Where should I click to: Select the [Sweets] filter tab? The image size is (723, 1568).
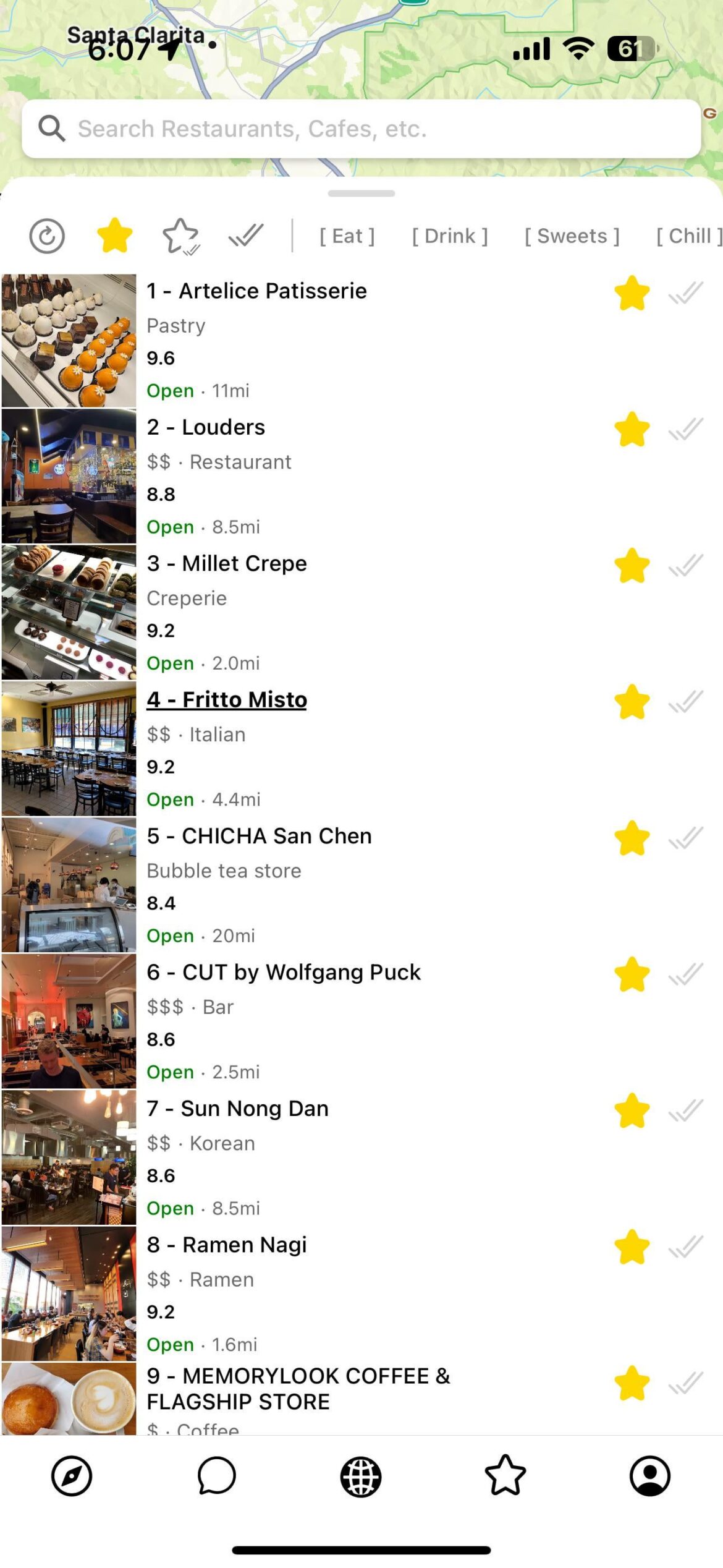click(x=572, y=236)
